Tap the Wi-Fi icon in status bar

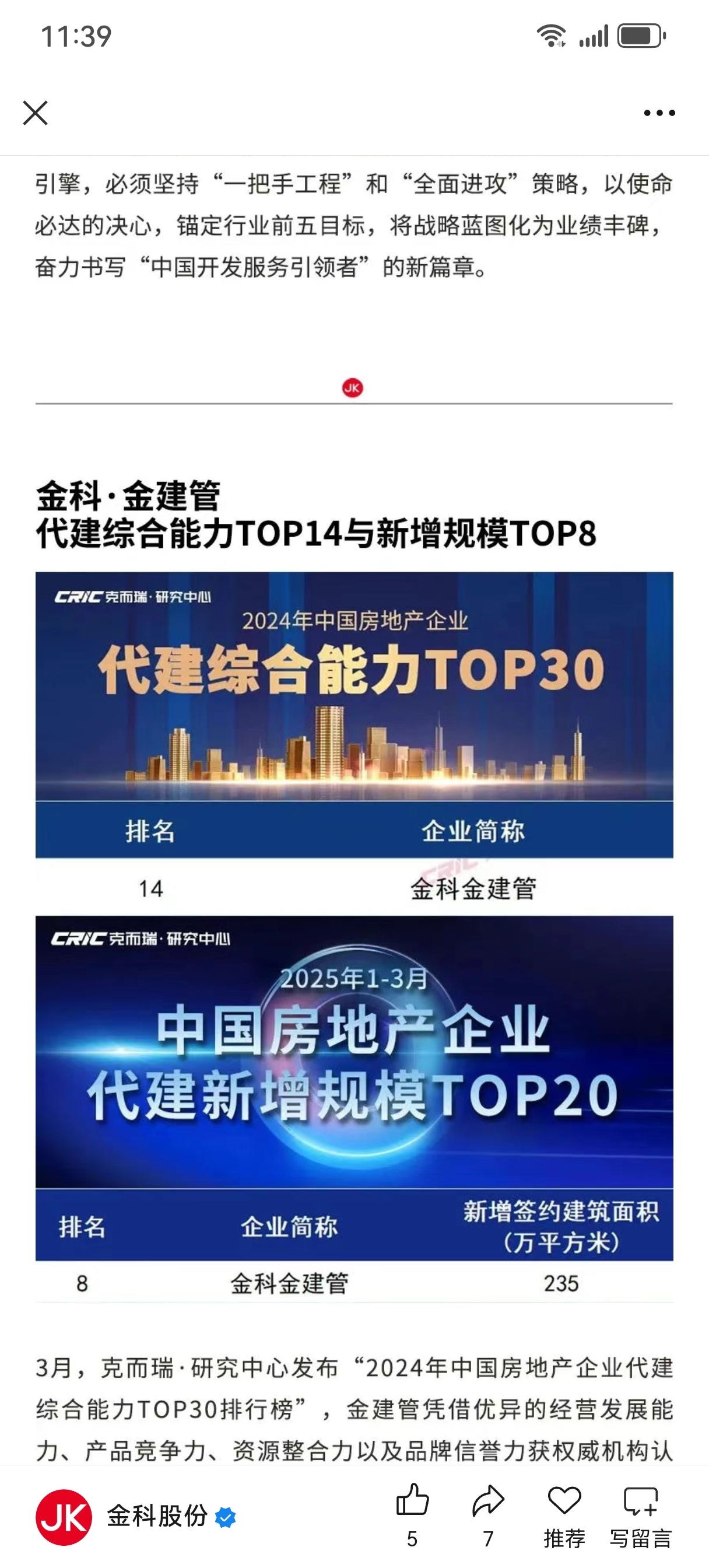(x=552, y=37)
